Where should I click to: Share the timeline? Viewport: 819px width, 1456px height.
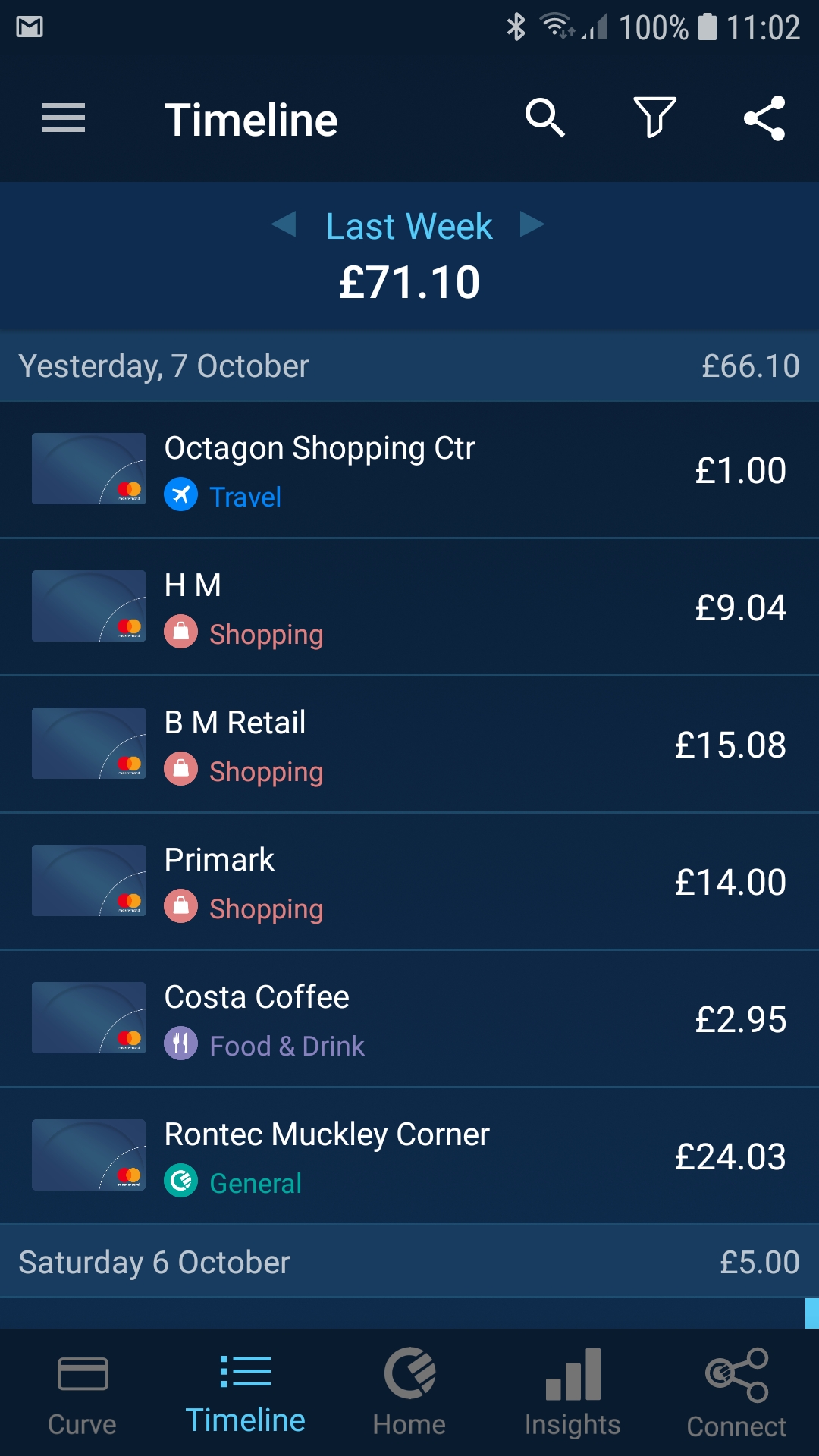pos(764,118)
